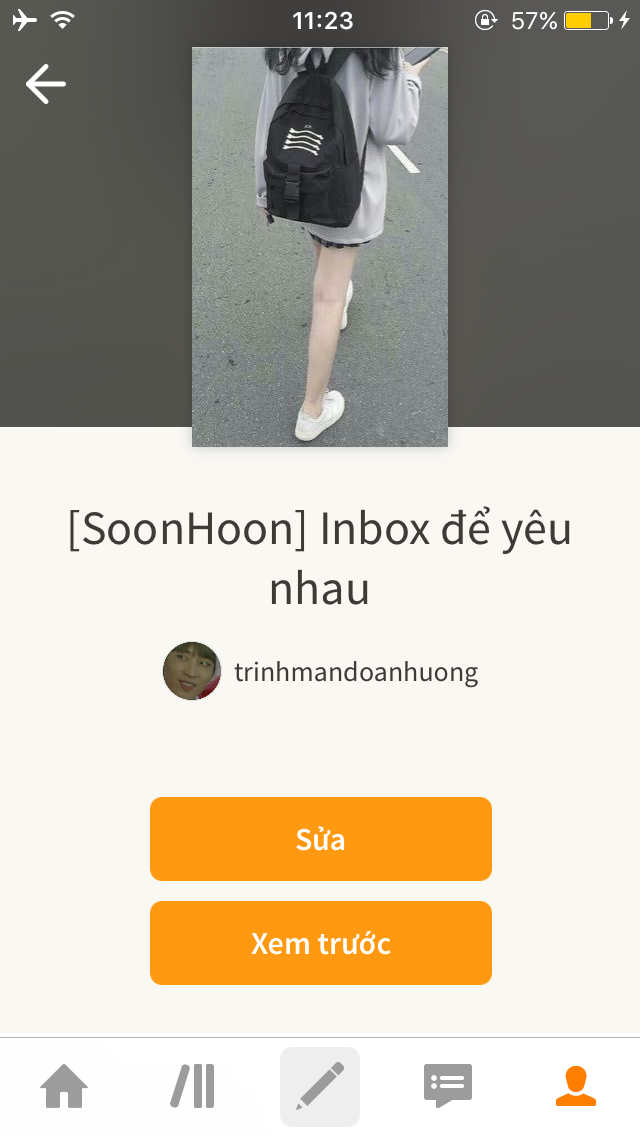Switch to the Home tab

pyautogui.click(x=64, y=1086)
